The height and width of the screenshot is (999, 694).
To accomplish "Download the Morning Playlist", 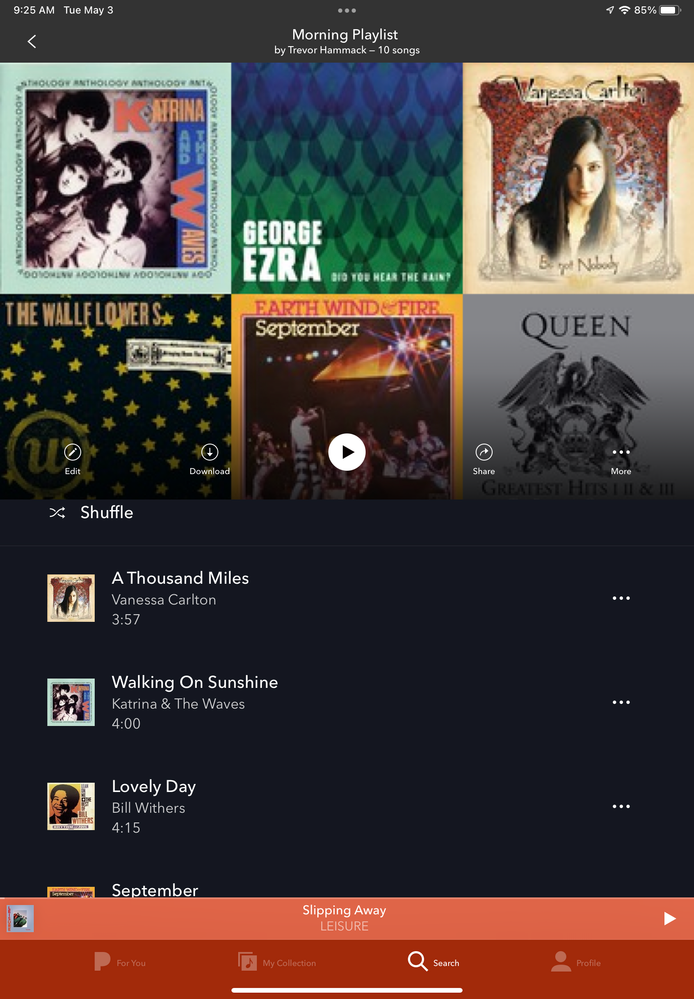I will click(x=210, y=458).
